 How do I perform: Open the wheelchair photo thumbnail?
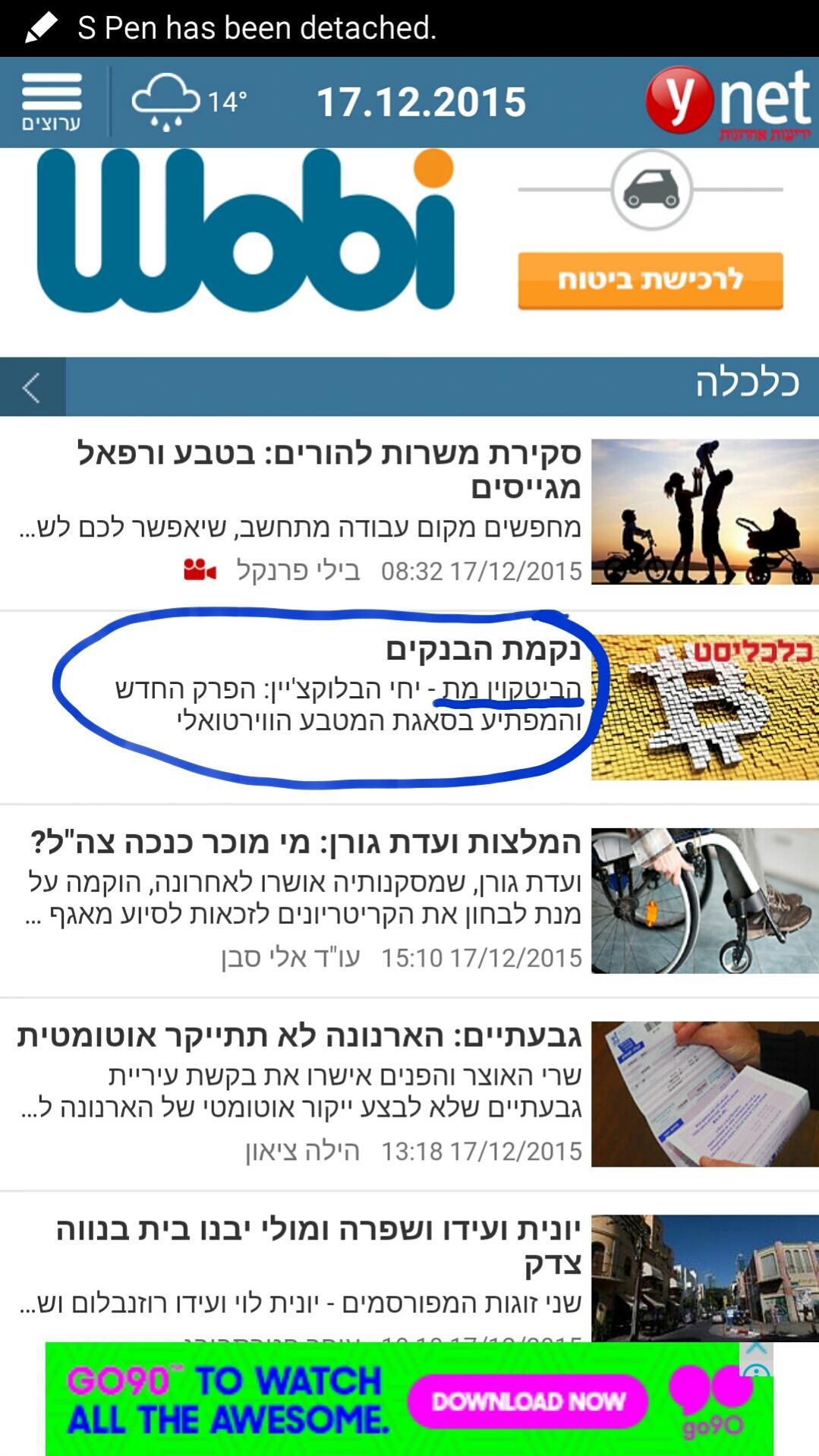(704, 900)
